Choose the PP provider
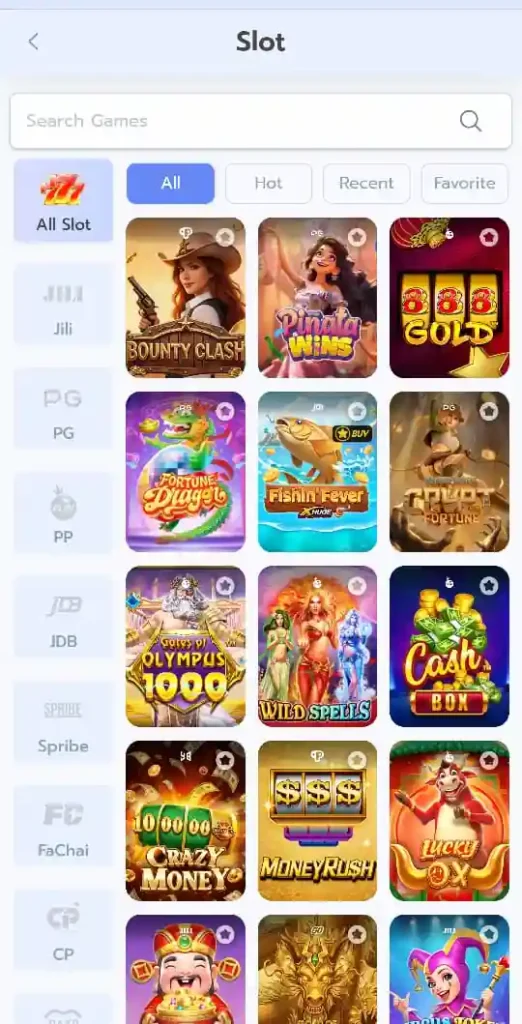The image size is (522, 1024). [x=63, y=513]
